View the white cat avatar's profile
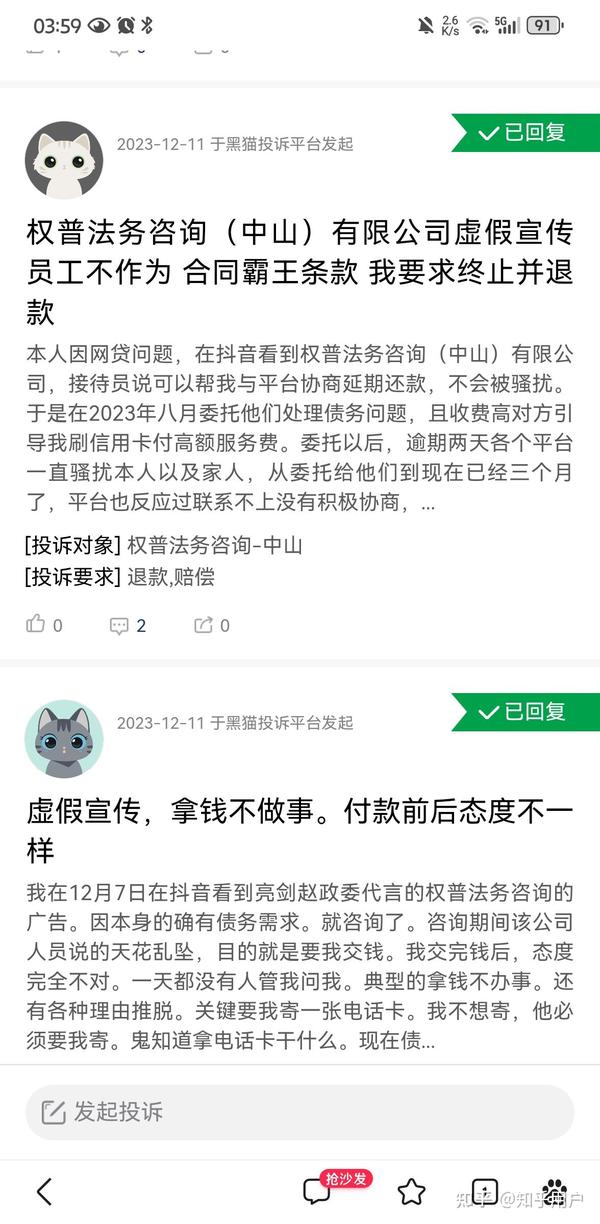600x1224 pixels. coord(64,160)
